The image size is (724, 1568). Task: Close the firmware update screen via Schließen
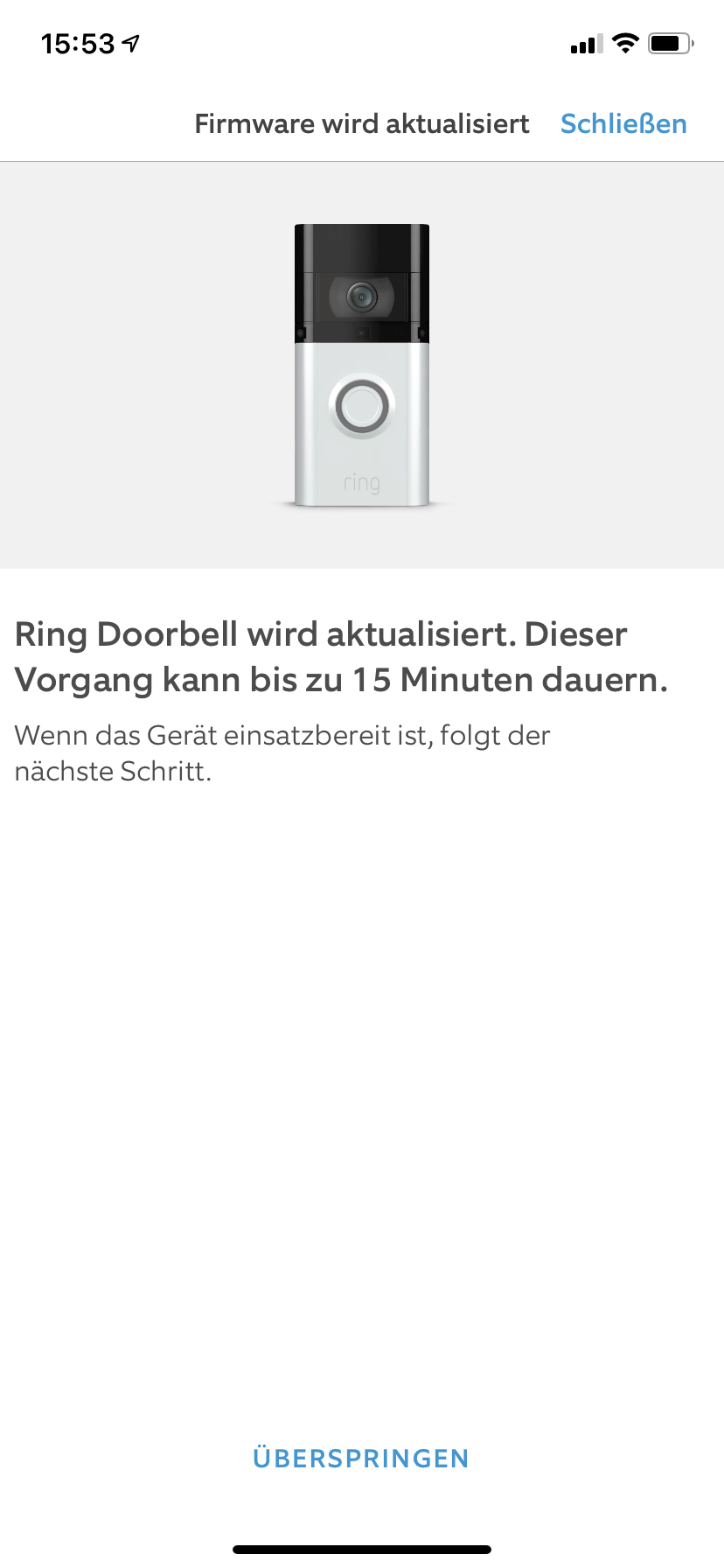point(623,124)
